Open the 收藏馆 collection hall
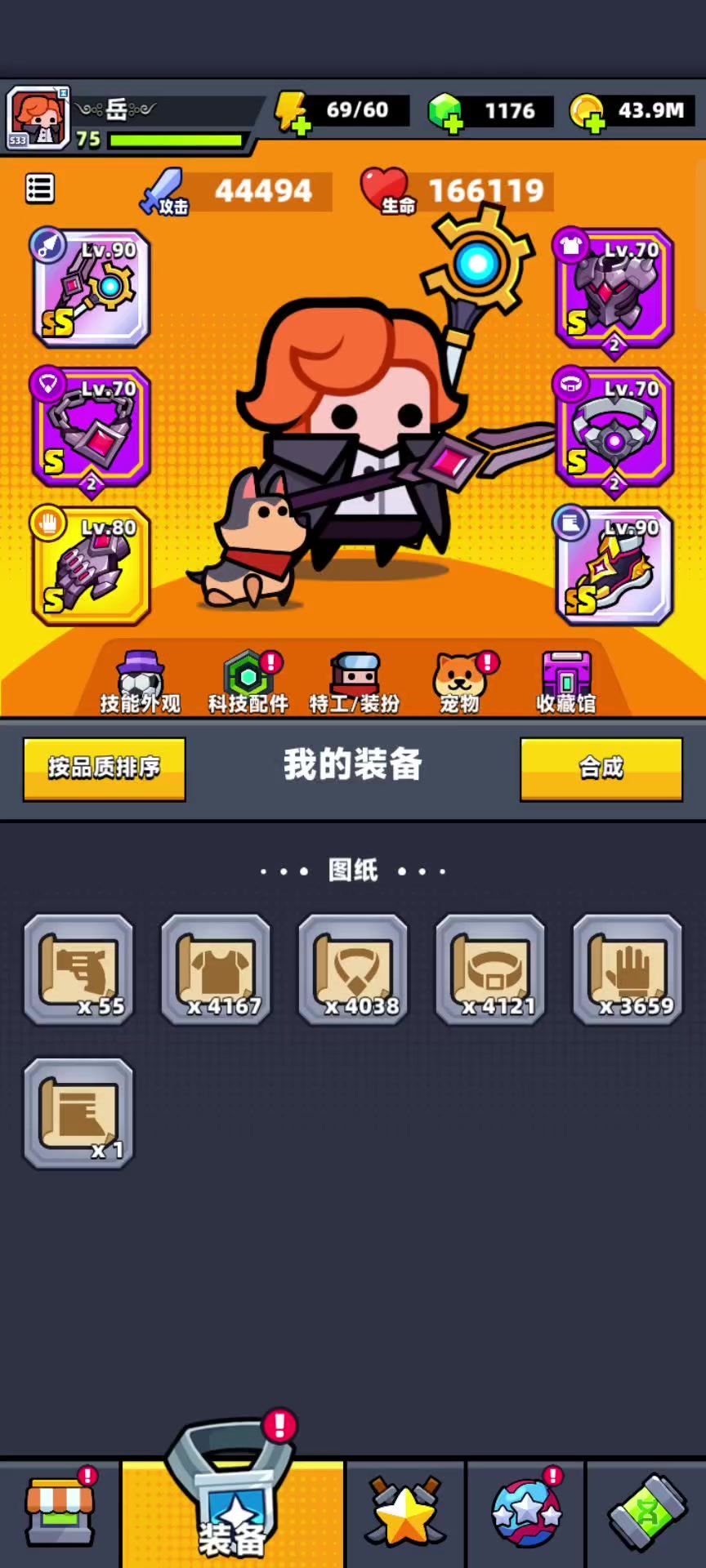The width and height of the screenshot is (706, 1568). [x=566, y=683]
